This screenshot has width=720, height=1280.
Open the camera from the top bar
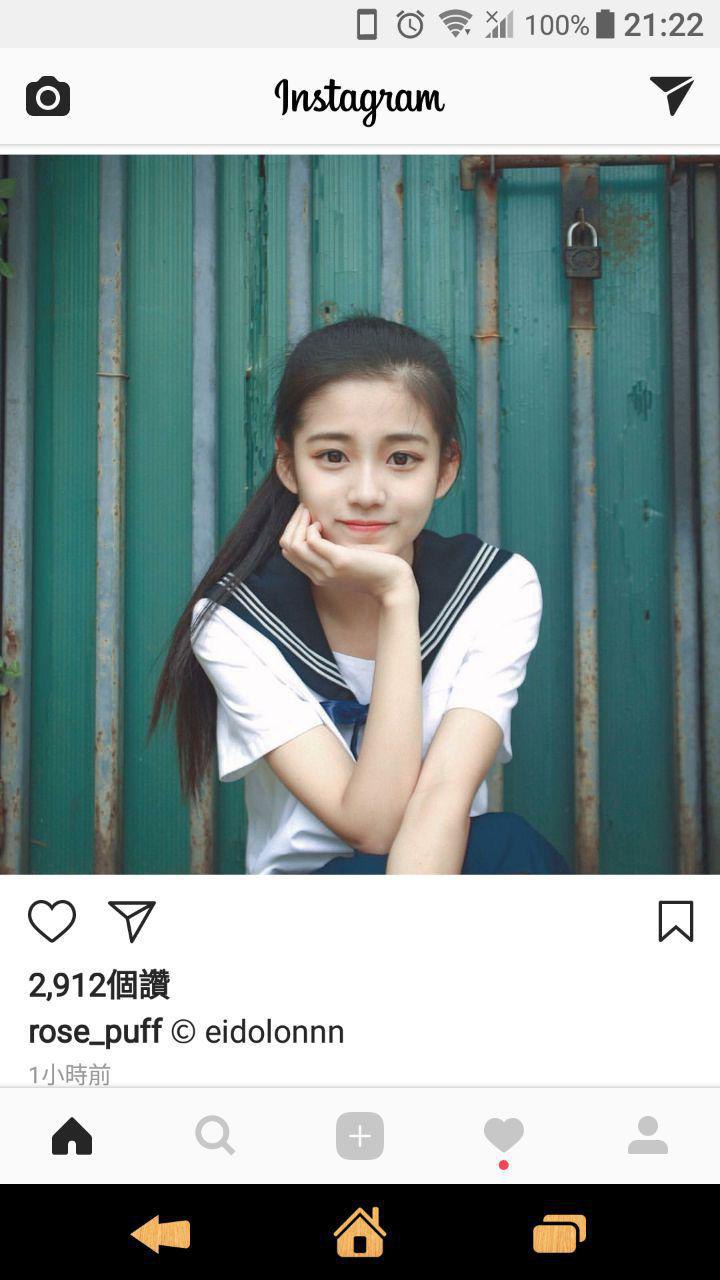pos(48,97)
